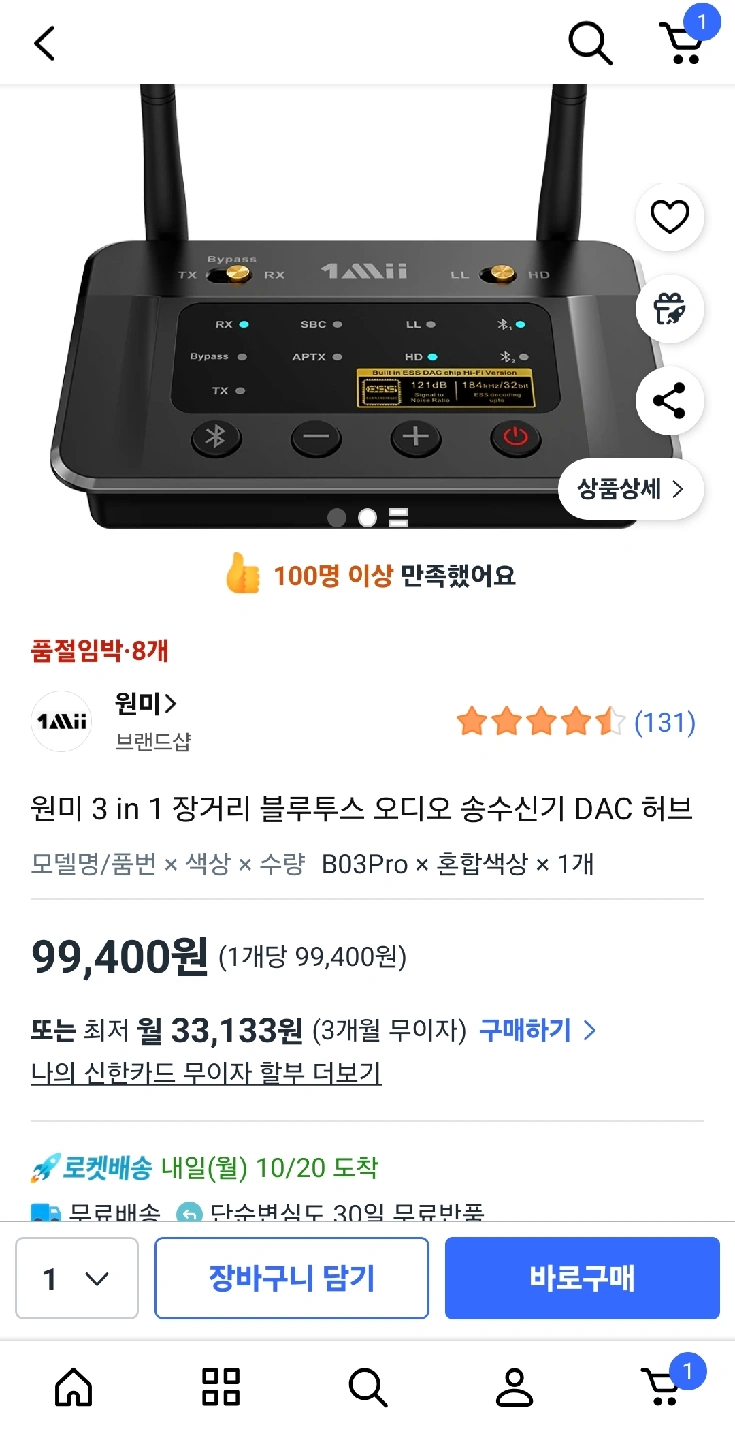Screen dimensions: 735x1440
Task: Open 나의 신한카드 무이자 할부 더보기
Action: pos(206,1073)
